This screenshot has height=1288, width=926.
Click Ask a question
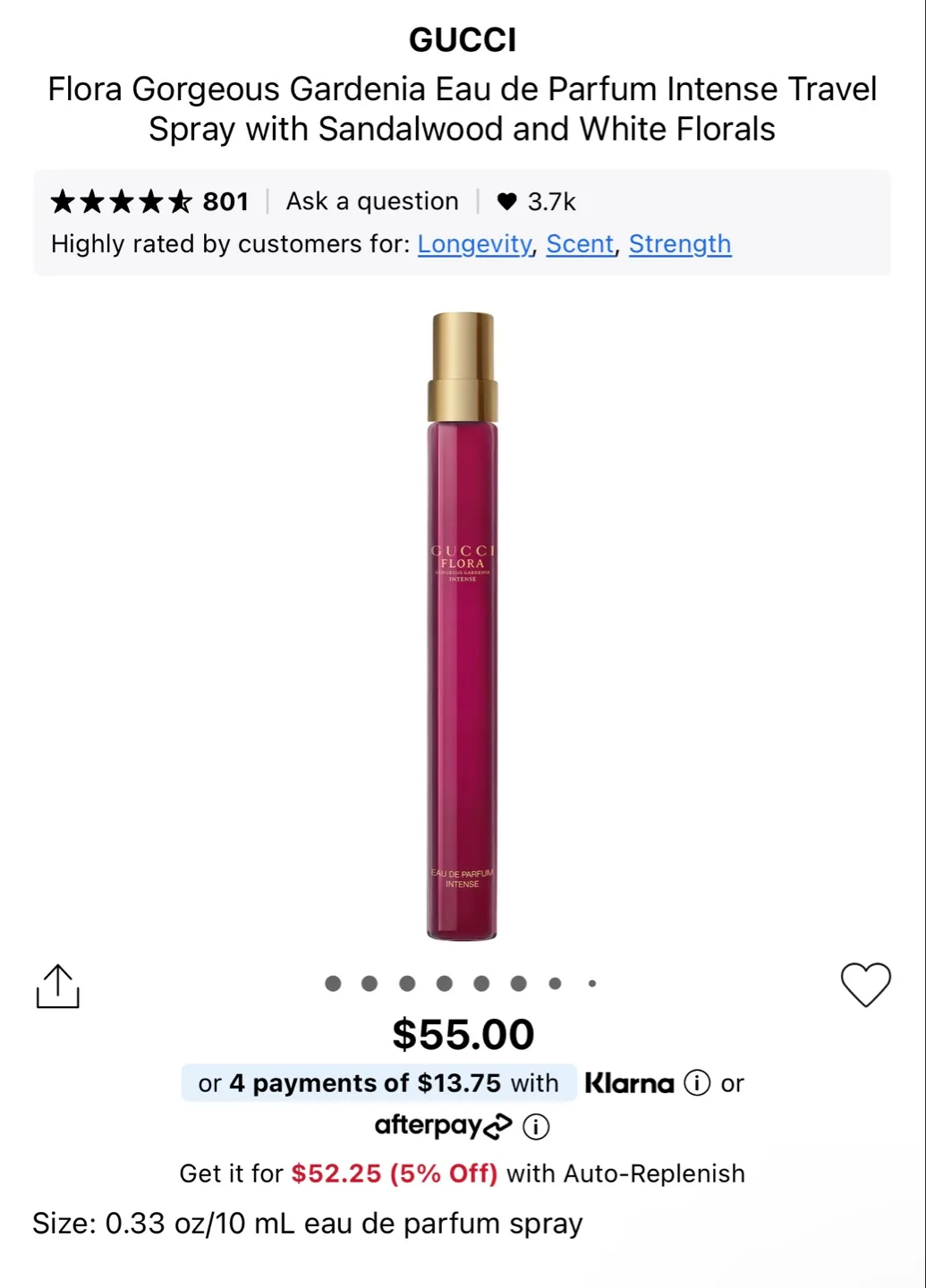pyautogui.click(x=372, y=200)
